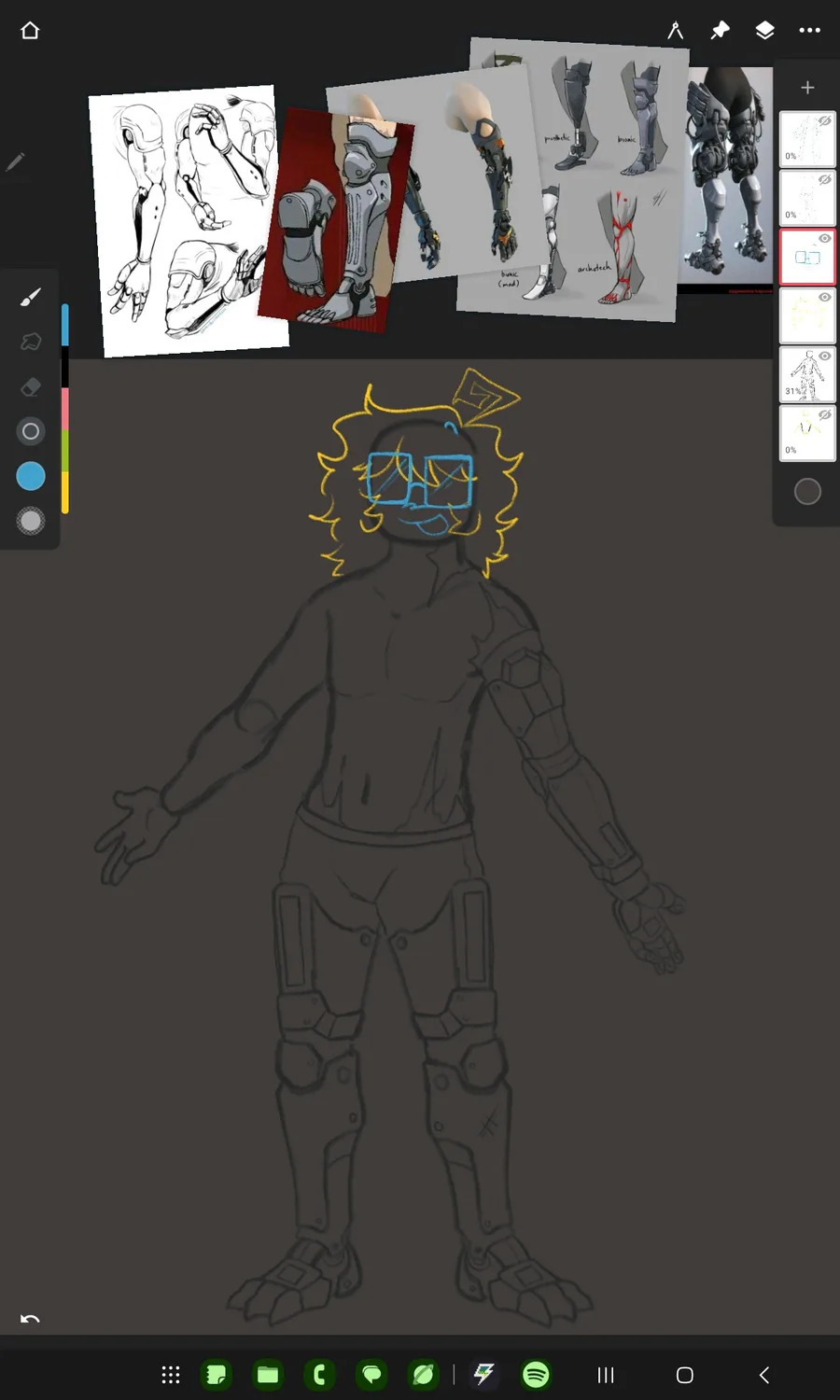
Task: Open the drawing guides compass tool
Action: (x=676, y=31)
